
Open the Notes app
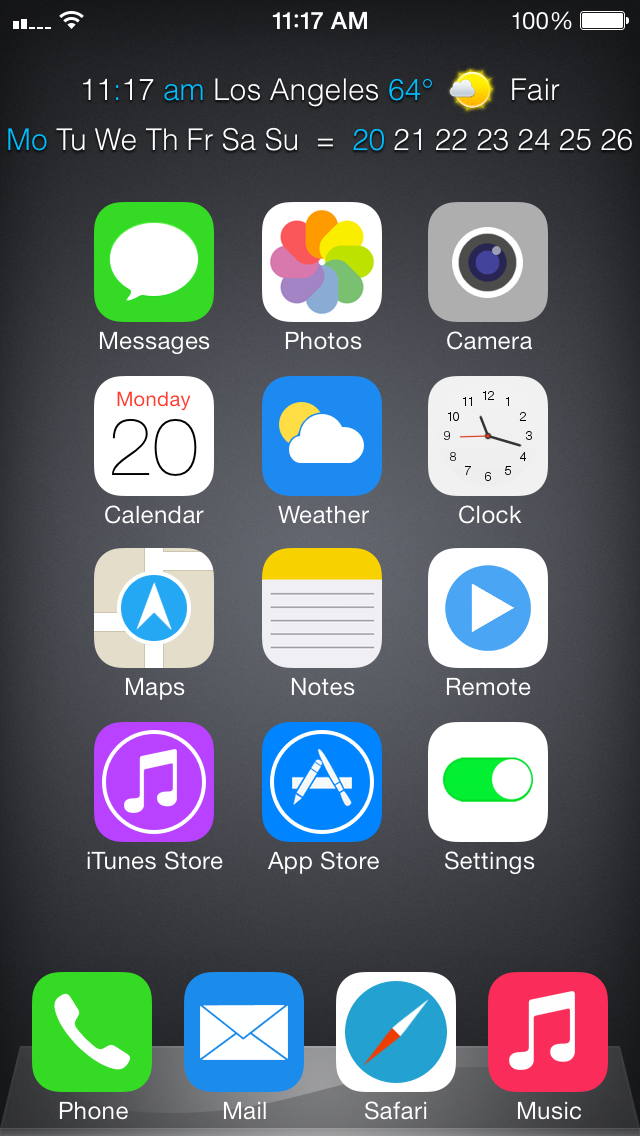tap(322, 608)
